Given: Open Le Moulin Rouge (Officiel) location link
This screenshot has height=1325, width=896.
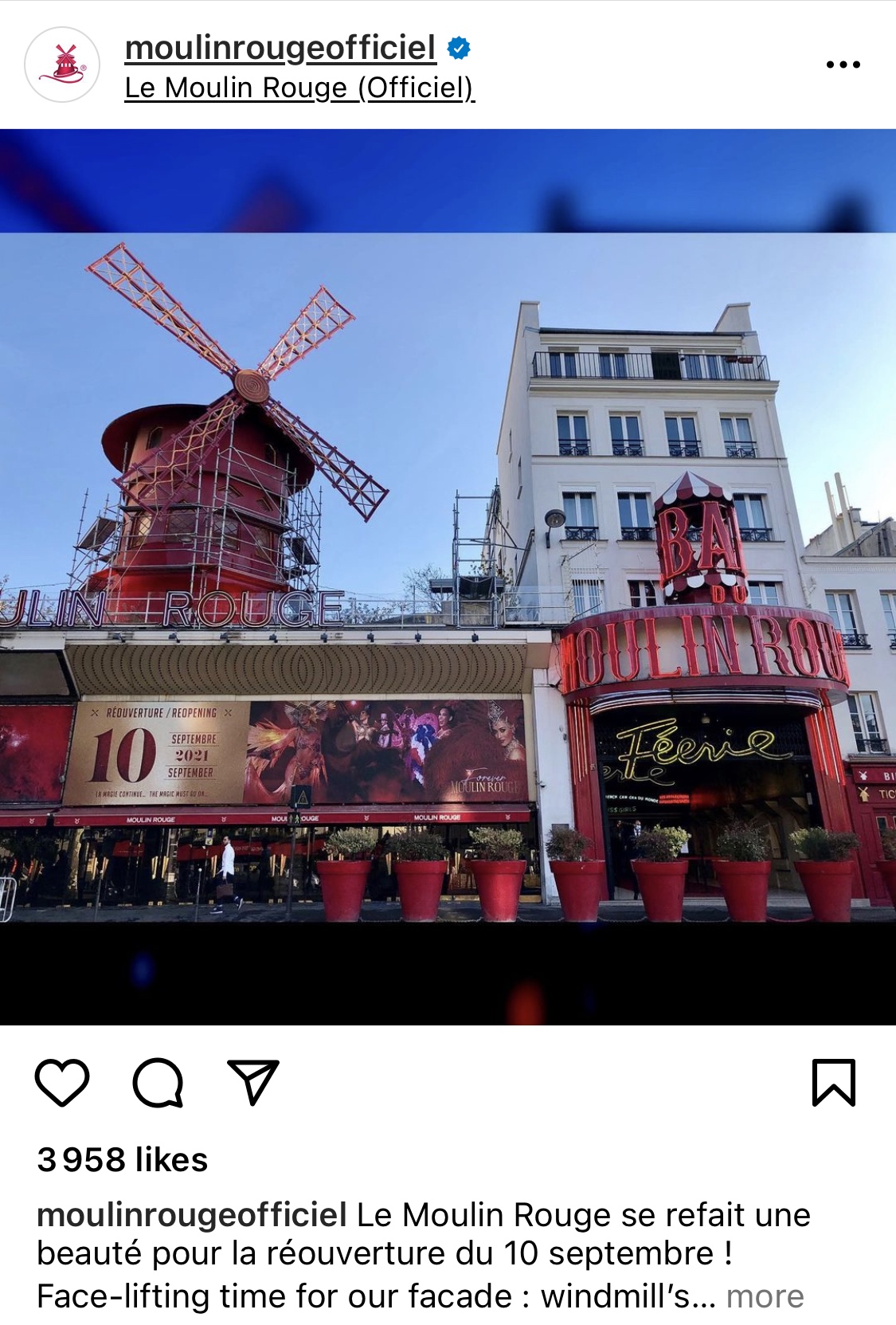Looking at the screenshot, I should (x=299, y=88).
